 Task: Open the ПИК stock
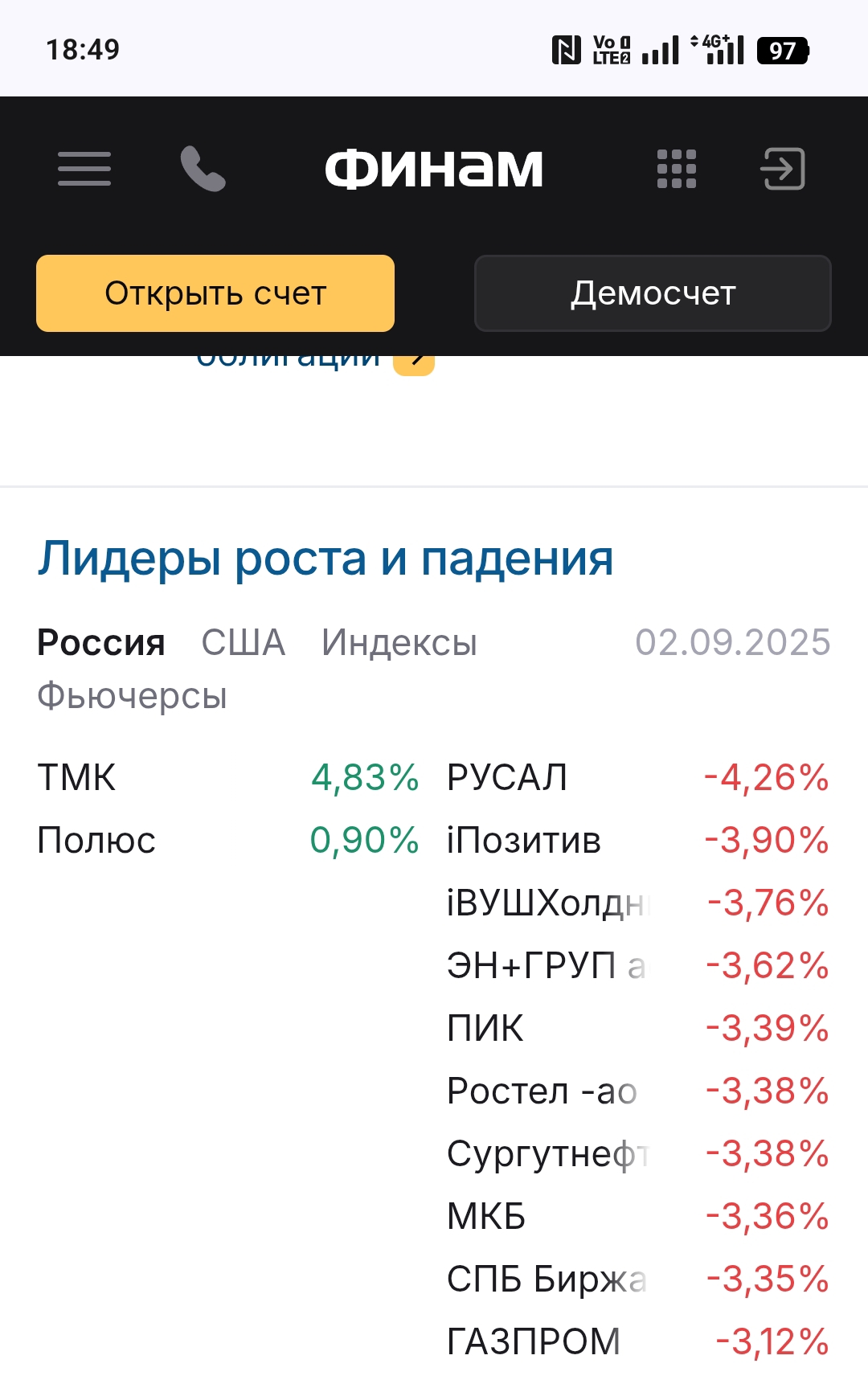[x=485, y=1029]
